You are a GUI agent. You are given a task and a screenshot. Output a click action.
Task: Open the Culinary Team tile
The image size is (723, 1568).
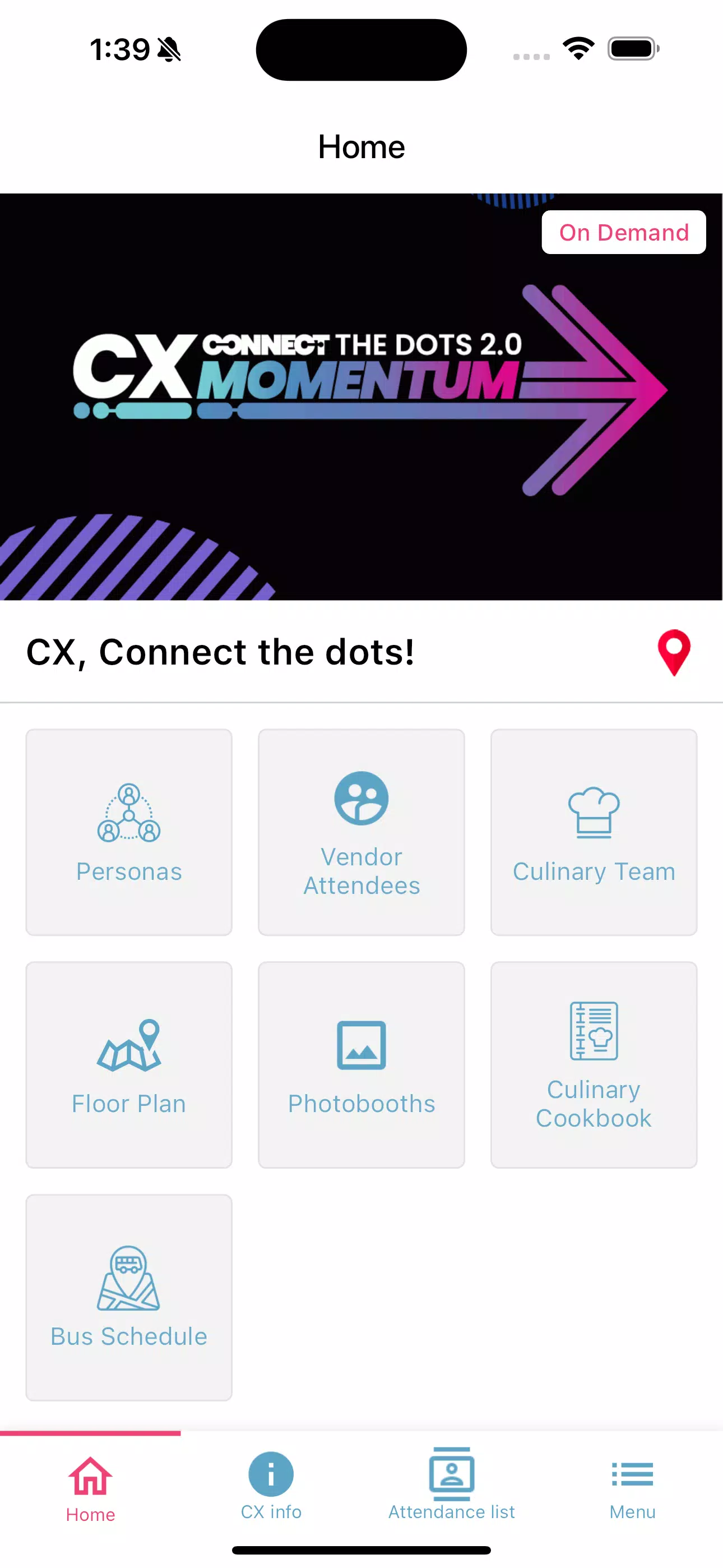(x=594, y=832)
